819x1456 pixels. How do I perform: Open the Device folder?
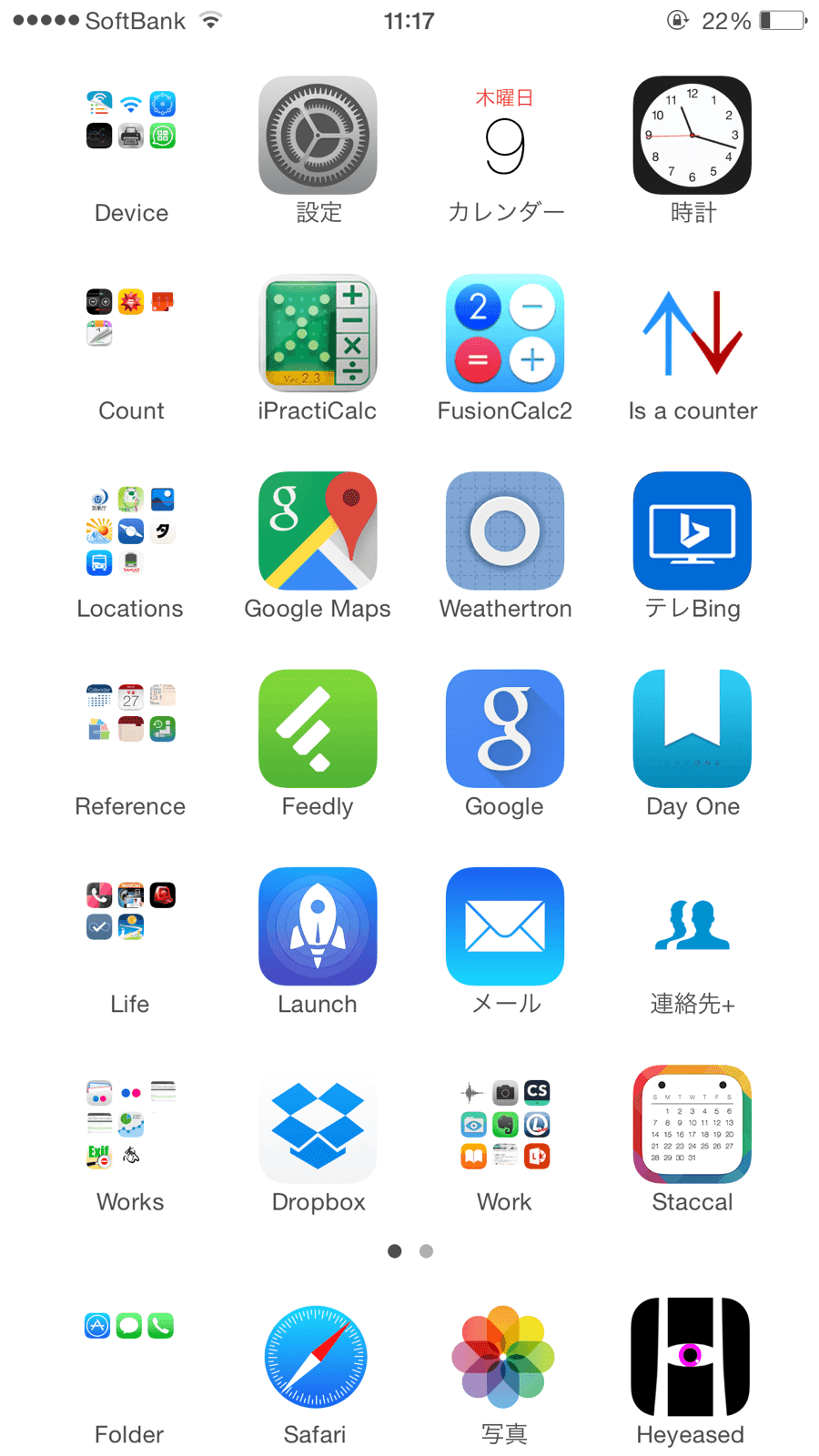point(131,135)
